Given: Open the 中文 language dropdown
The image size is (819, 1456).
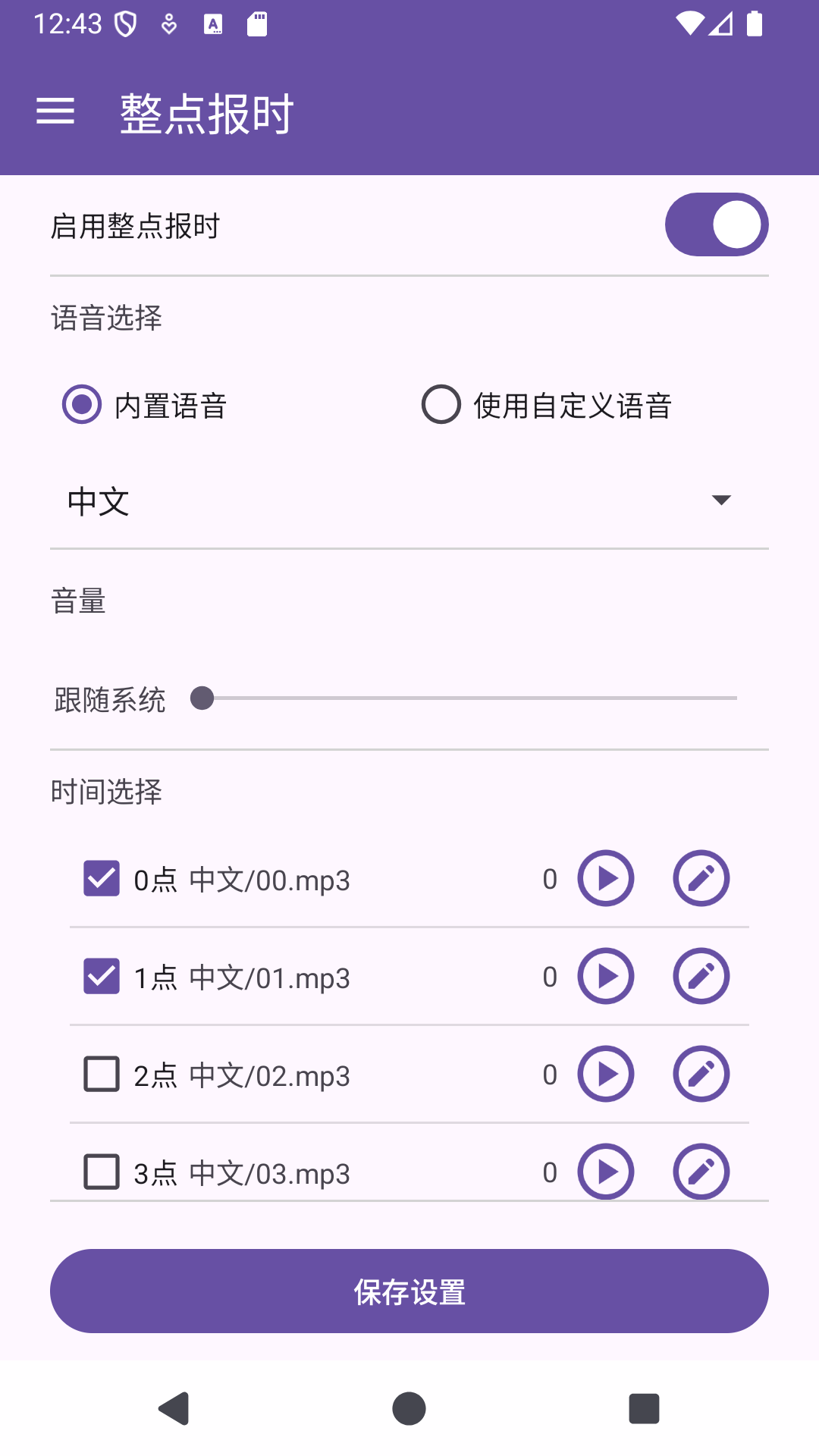Looking at the screenshot, I should [409, 500].
